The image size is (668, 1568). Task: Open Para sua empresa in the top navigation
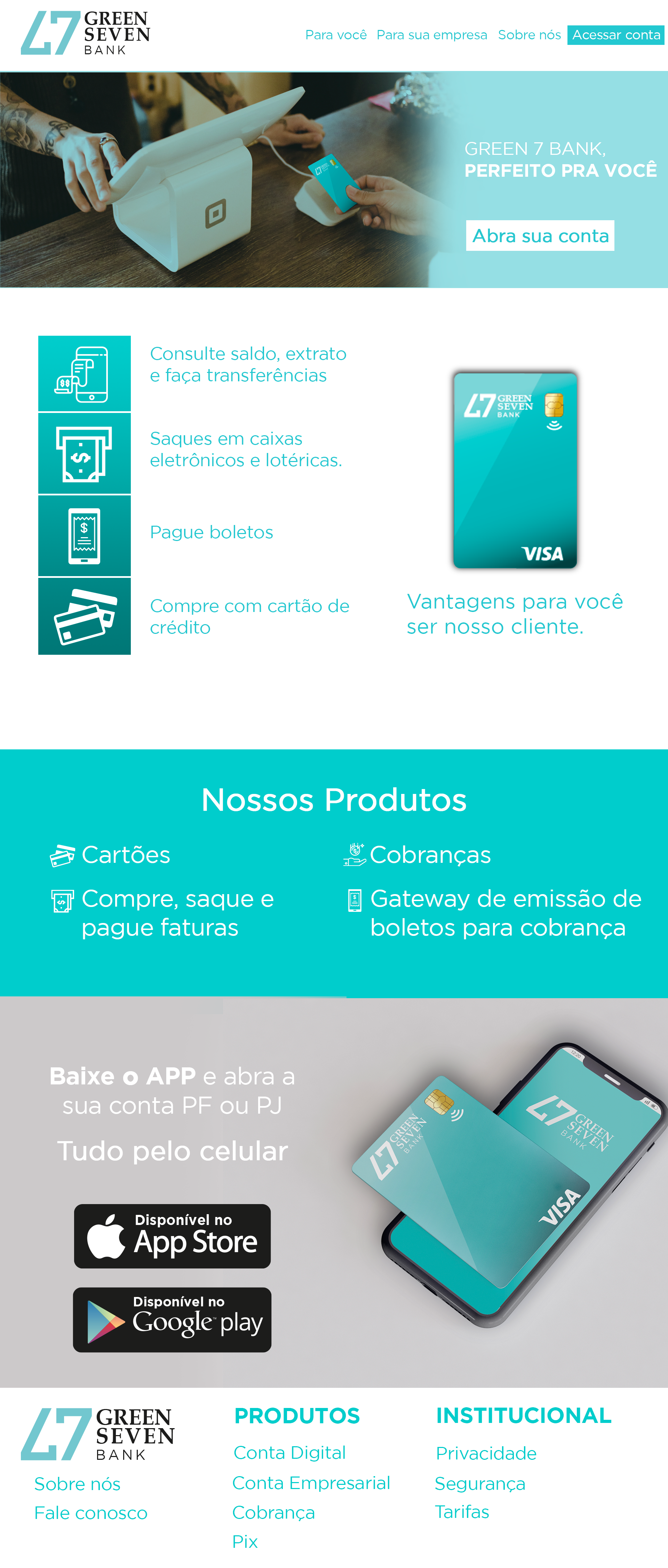(x=432, y=35)
